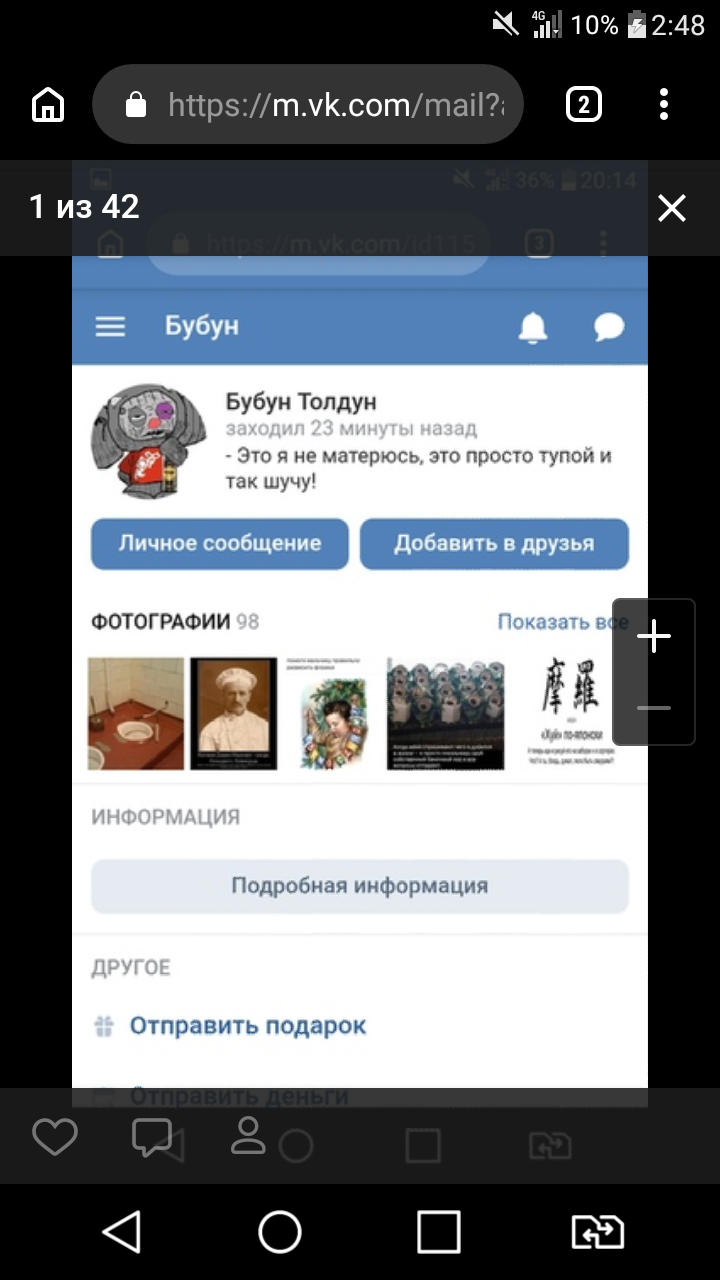Like this photo with the heart
The height and width of the screenshot is (1280, 720).
(x=54, y=1137)
